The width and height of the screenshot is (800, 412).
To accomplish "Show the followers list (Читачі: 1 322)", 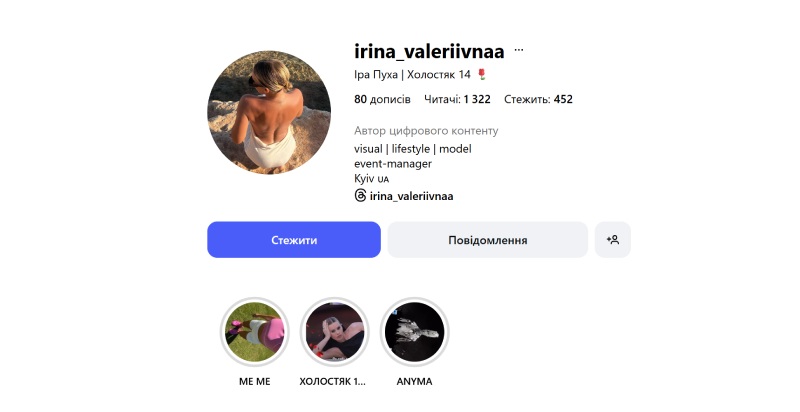I will (x=457, y=99).
